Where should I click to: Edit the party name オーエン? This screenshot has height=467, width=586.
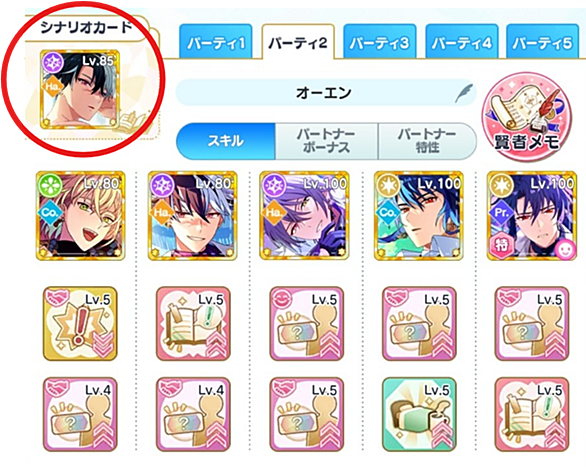[326, 93]
